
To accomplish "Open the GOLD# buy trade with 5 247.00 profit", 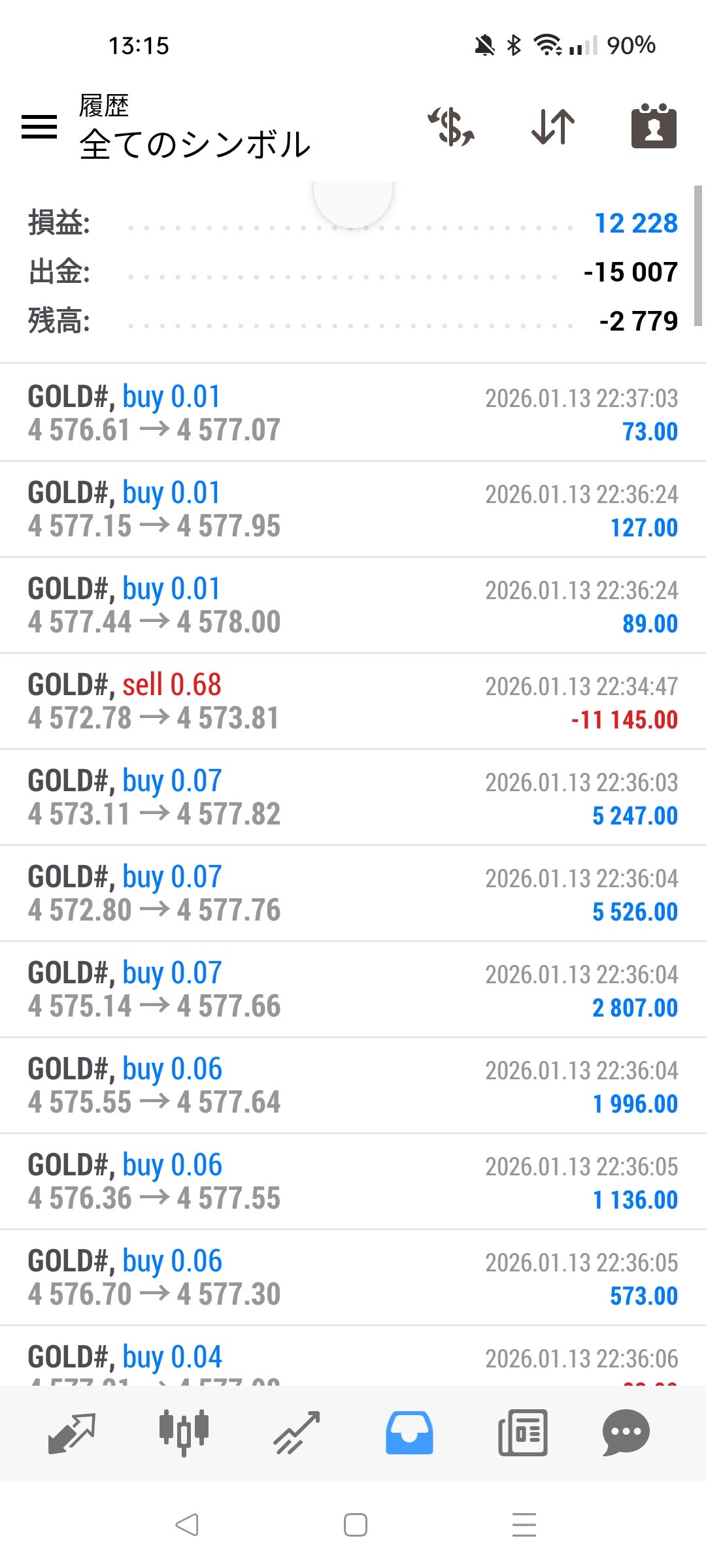I will pos(353,798).
